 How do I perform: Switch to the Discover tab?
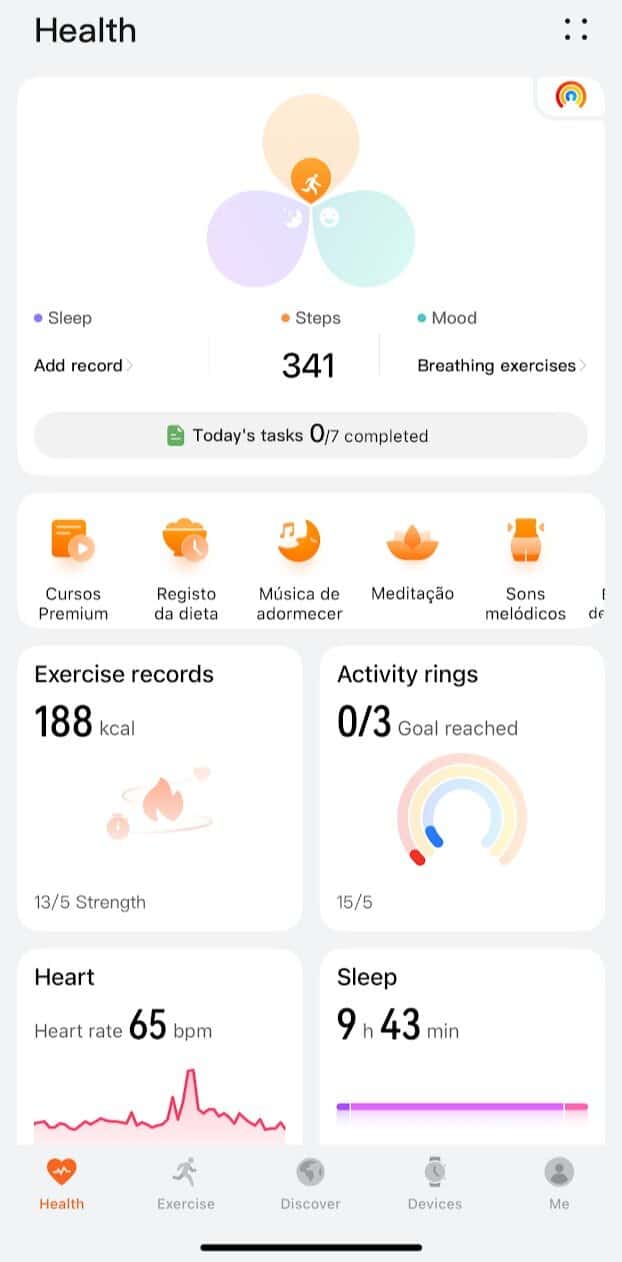point(310,1183)
